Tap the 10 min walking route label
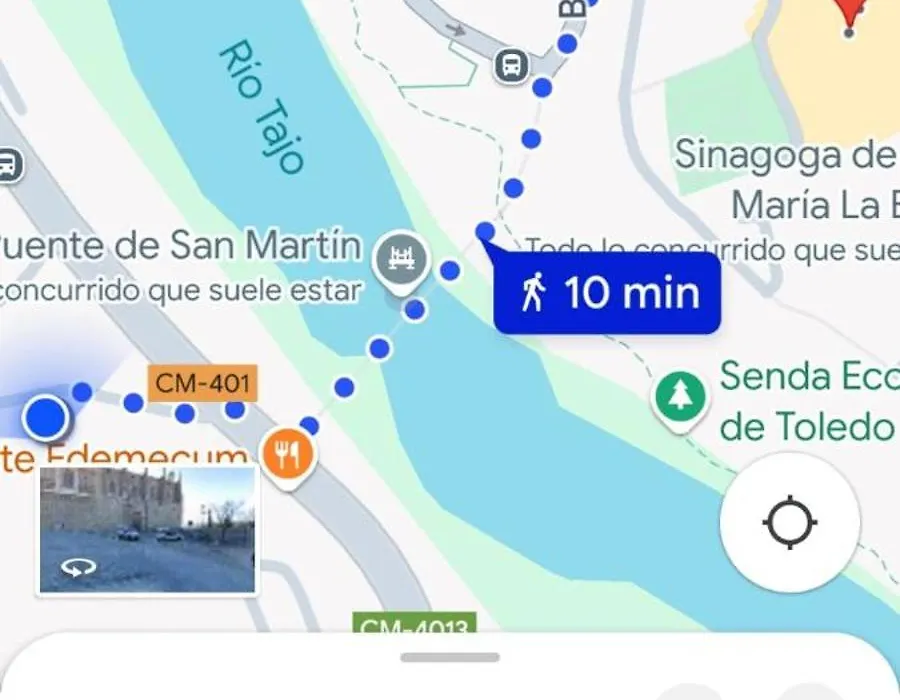 pyautogui.click(x=608, y=293)
